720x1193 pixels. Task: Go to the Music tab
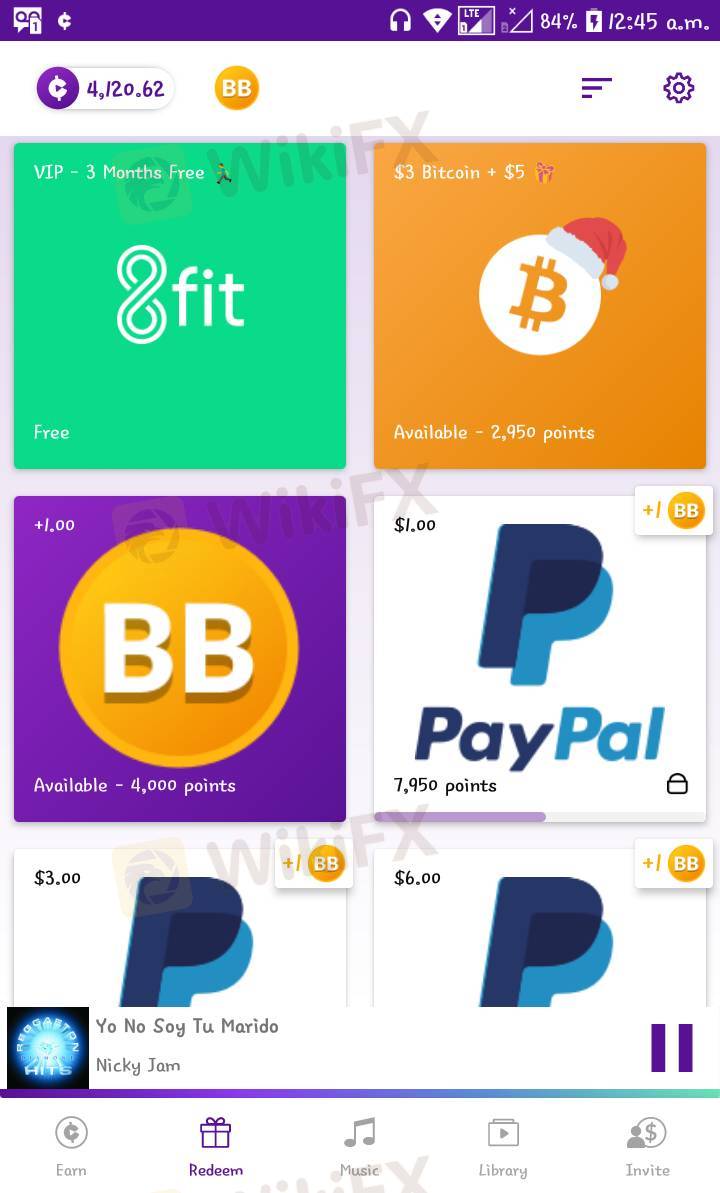click(359, 1146)
